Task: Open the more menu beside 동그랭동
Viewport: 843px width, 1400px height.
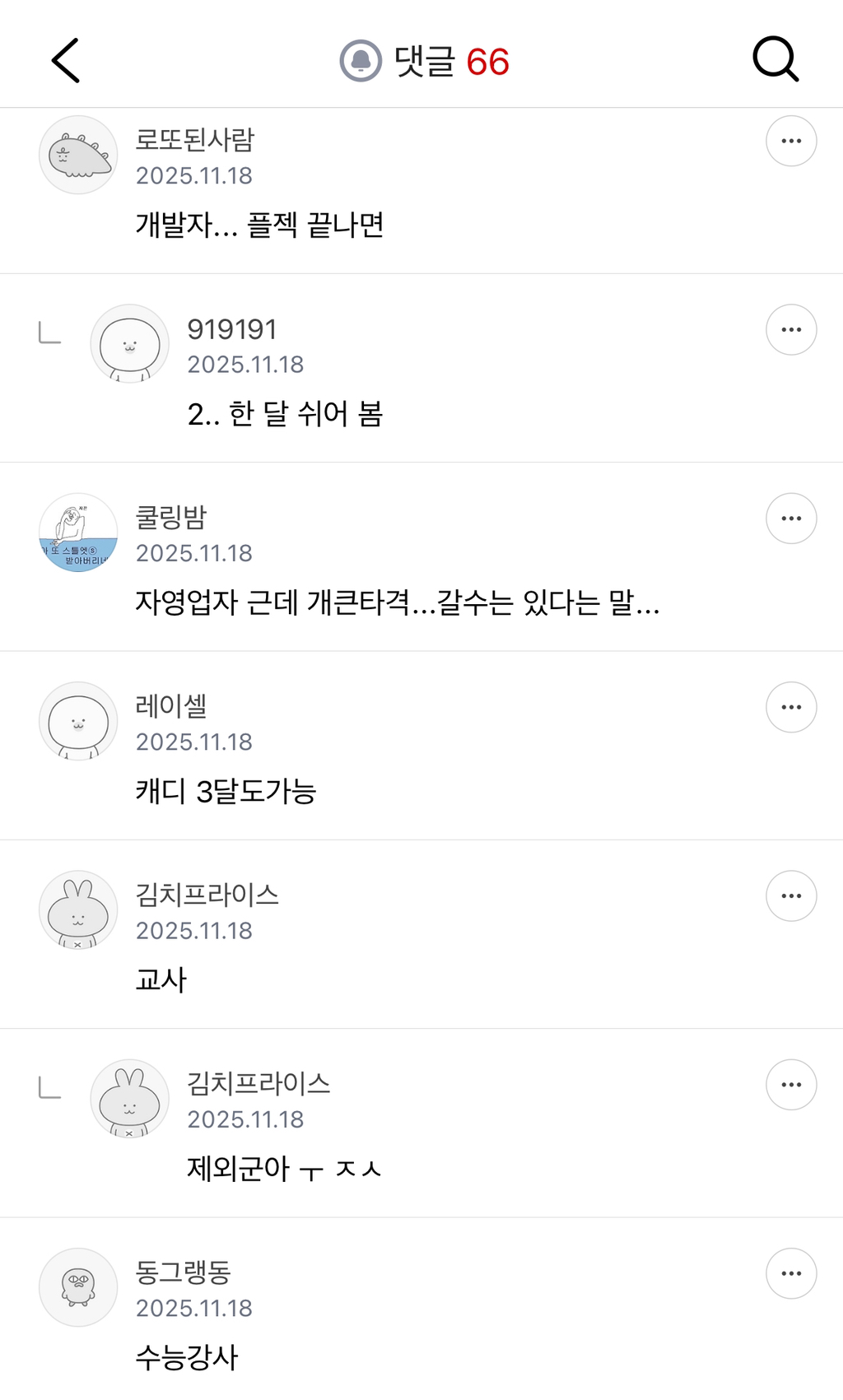Action: 790,1272
